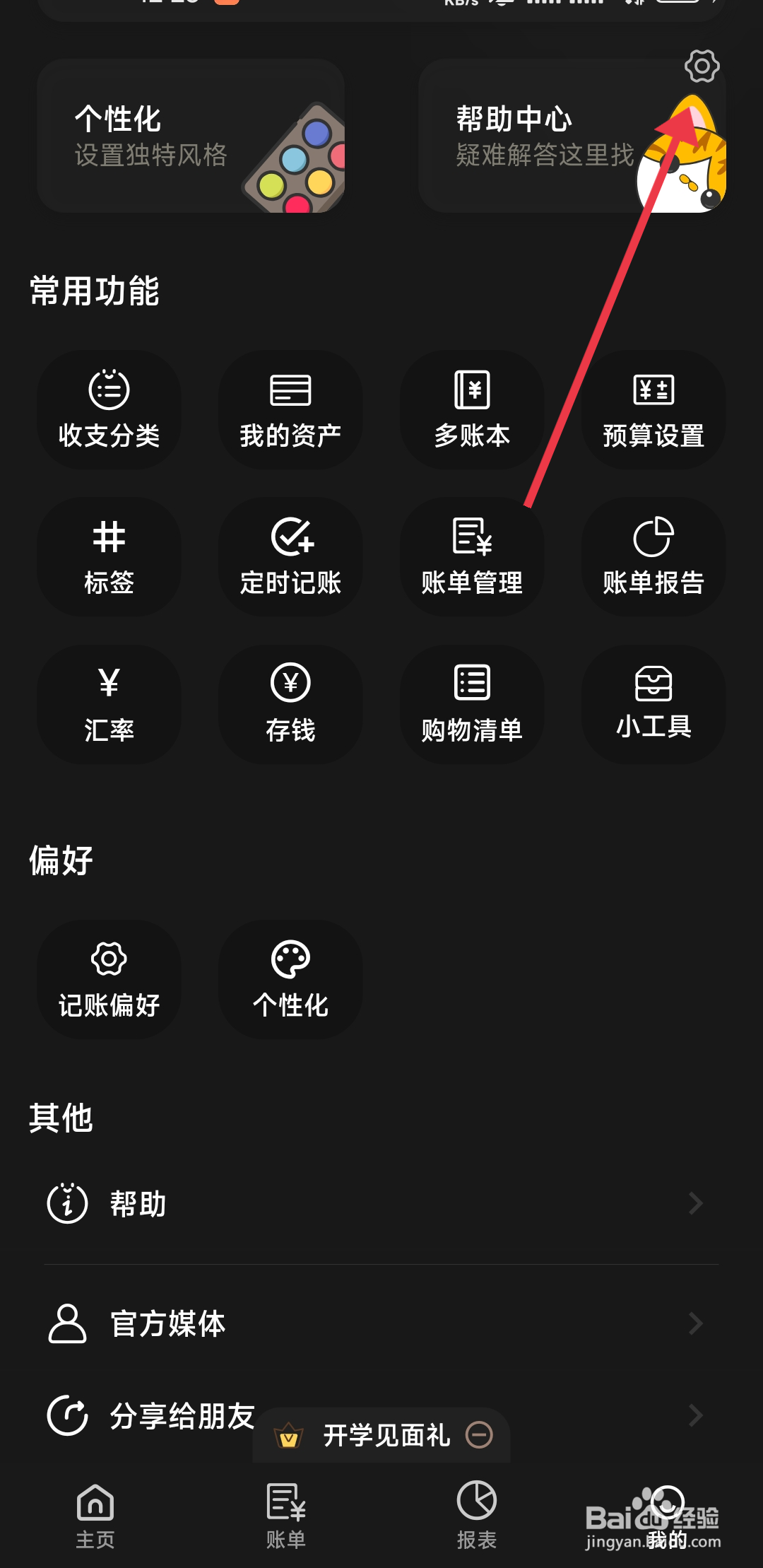This screenshot has height=1568, width=763.
Task: Open 预算设置 budget settings
Action: coord(653,410)
